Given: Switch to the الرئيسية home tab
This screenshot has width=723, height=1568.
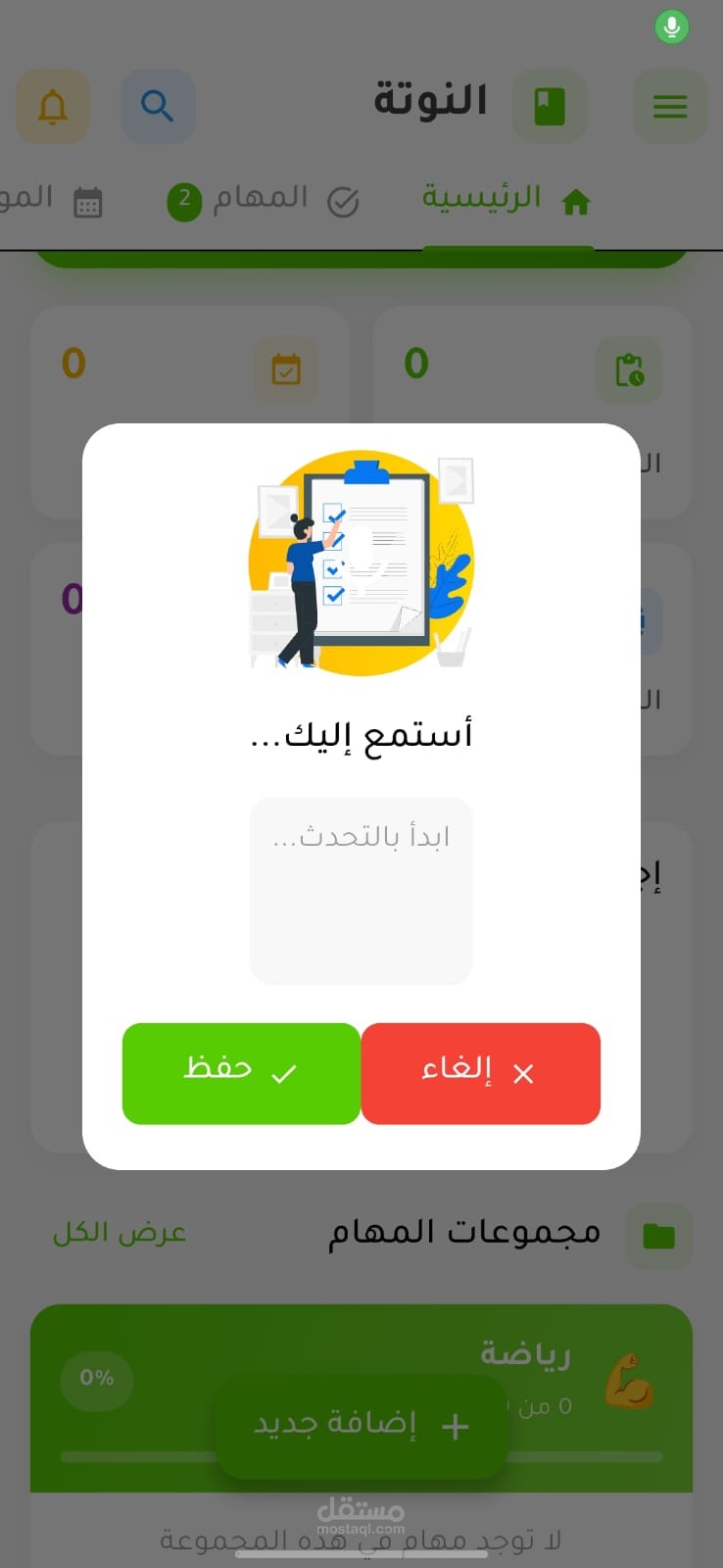Looking at the screenshot, I should click(507, 200).
